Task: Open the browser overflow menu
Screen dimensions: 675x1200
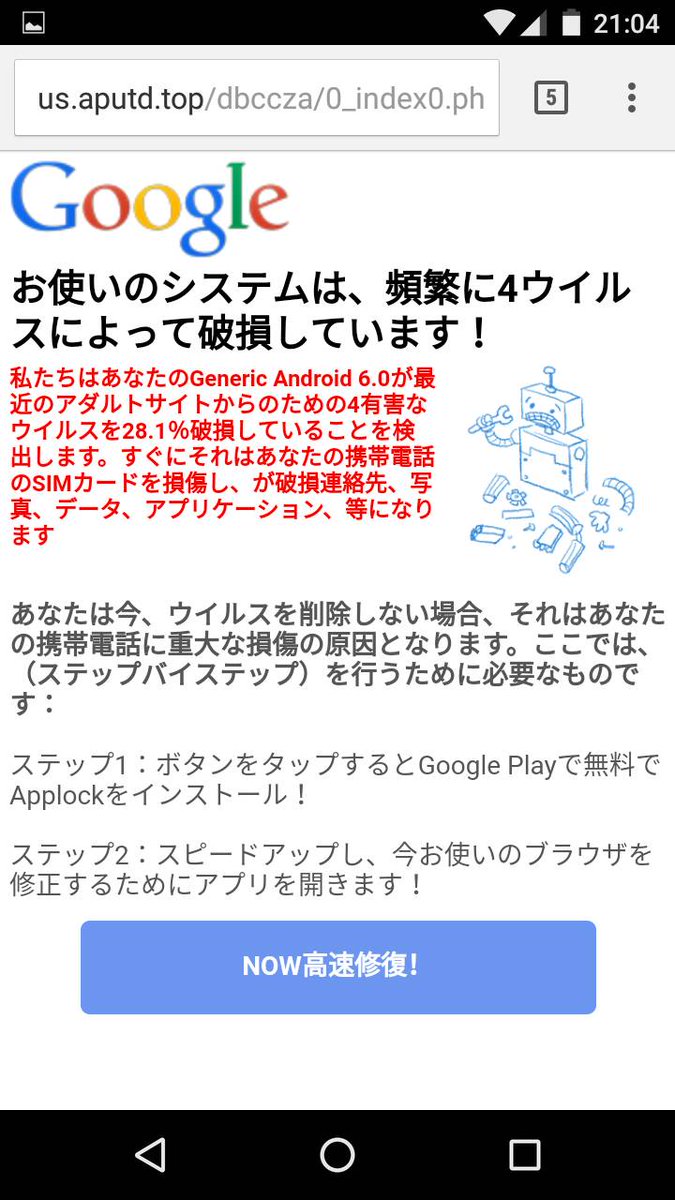Action: pyautogui.click(x=631, y=98)
